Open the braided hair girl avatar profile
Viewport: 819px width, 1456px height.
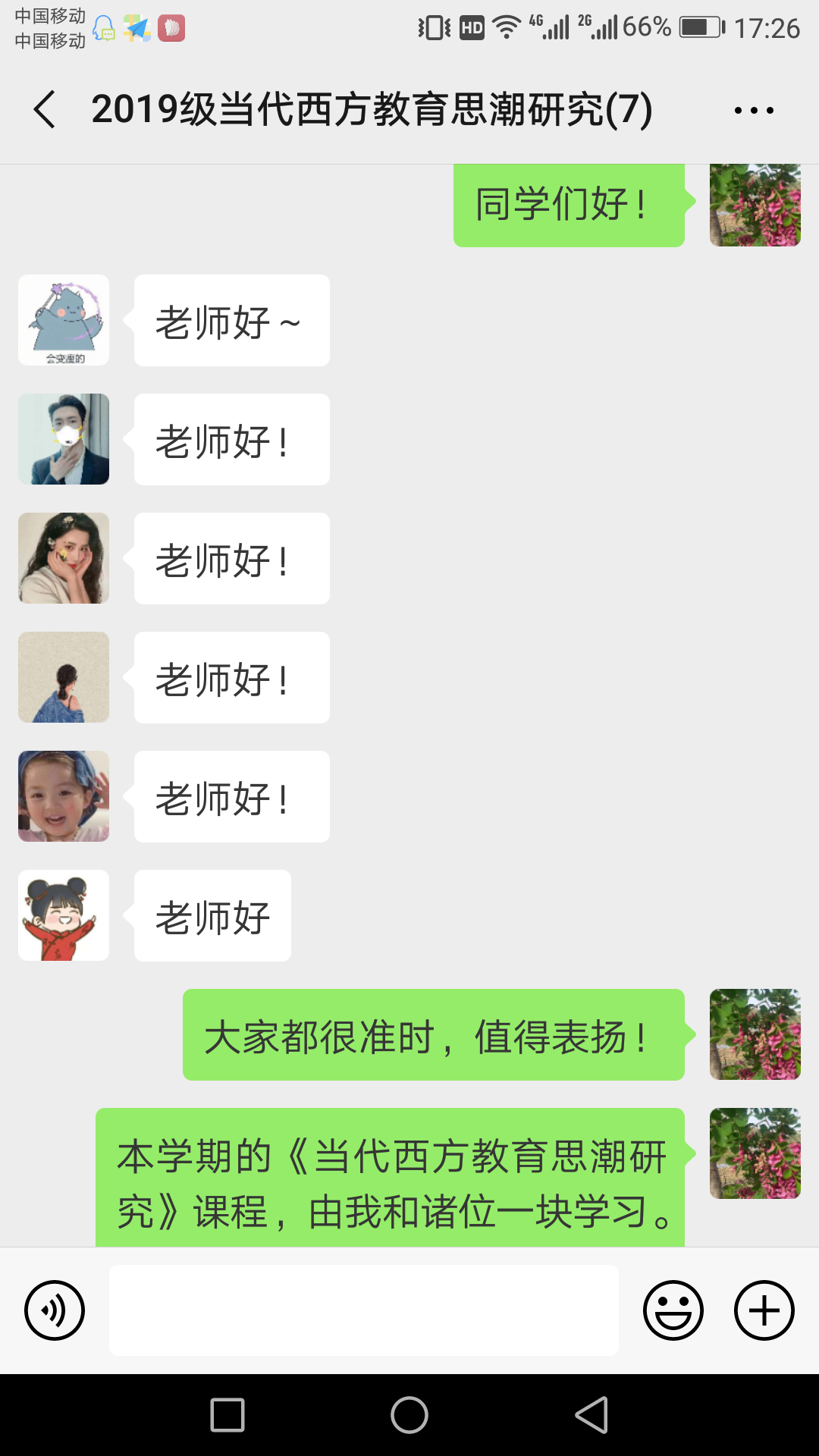[64, 677]
